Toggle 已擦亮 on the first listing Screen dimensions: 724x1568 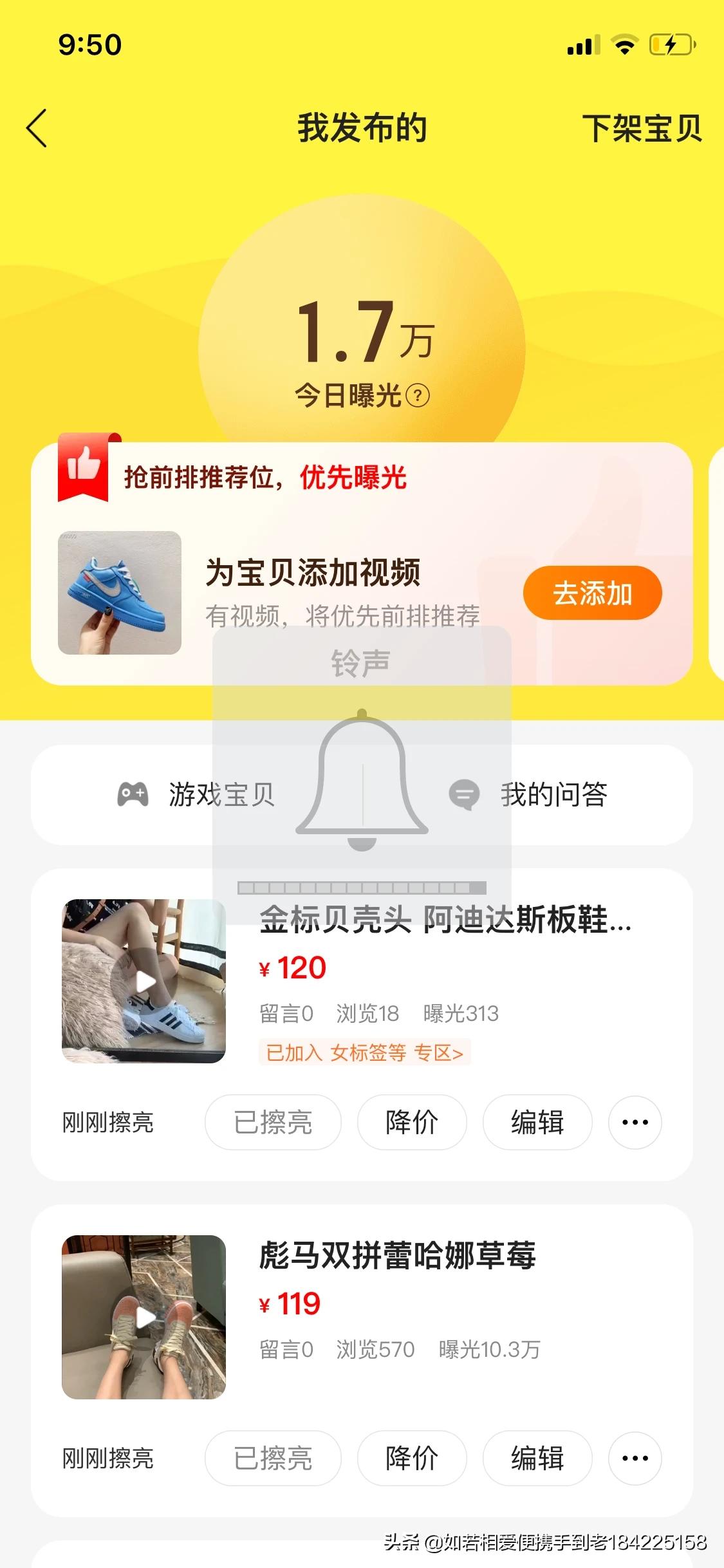pyautogui.click(x=272, y=1122)
